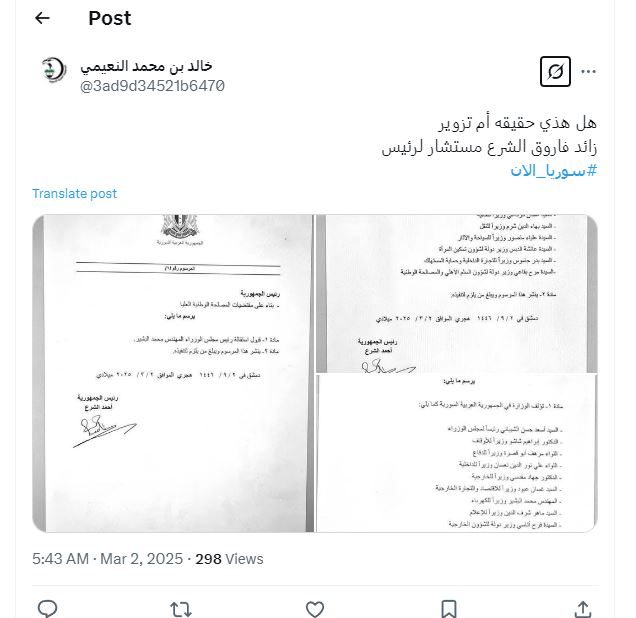Open the bottom-right ministers list image

pos(457,453)
